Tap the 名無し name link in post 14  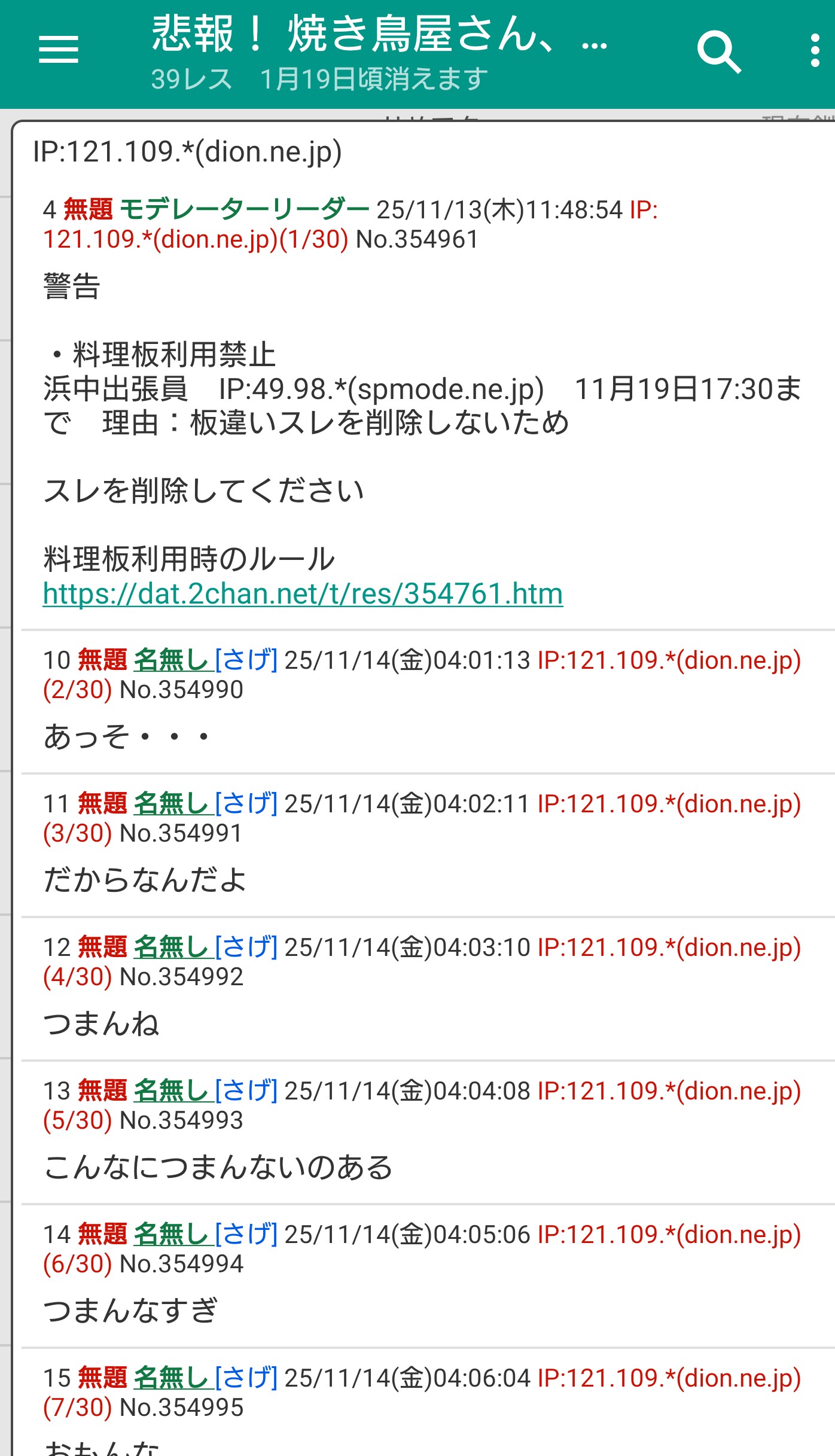172,1235
